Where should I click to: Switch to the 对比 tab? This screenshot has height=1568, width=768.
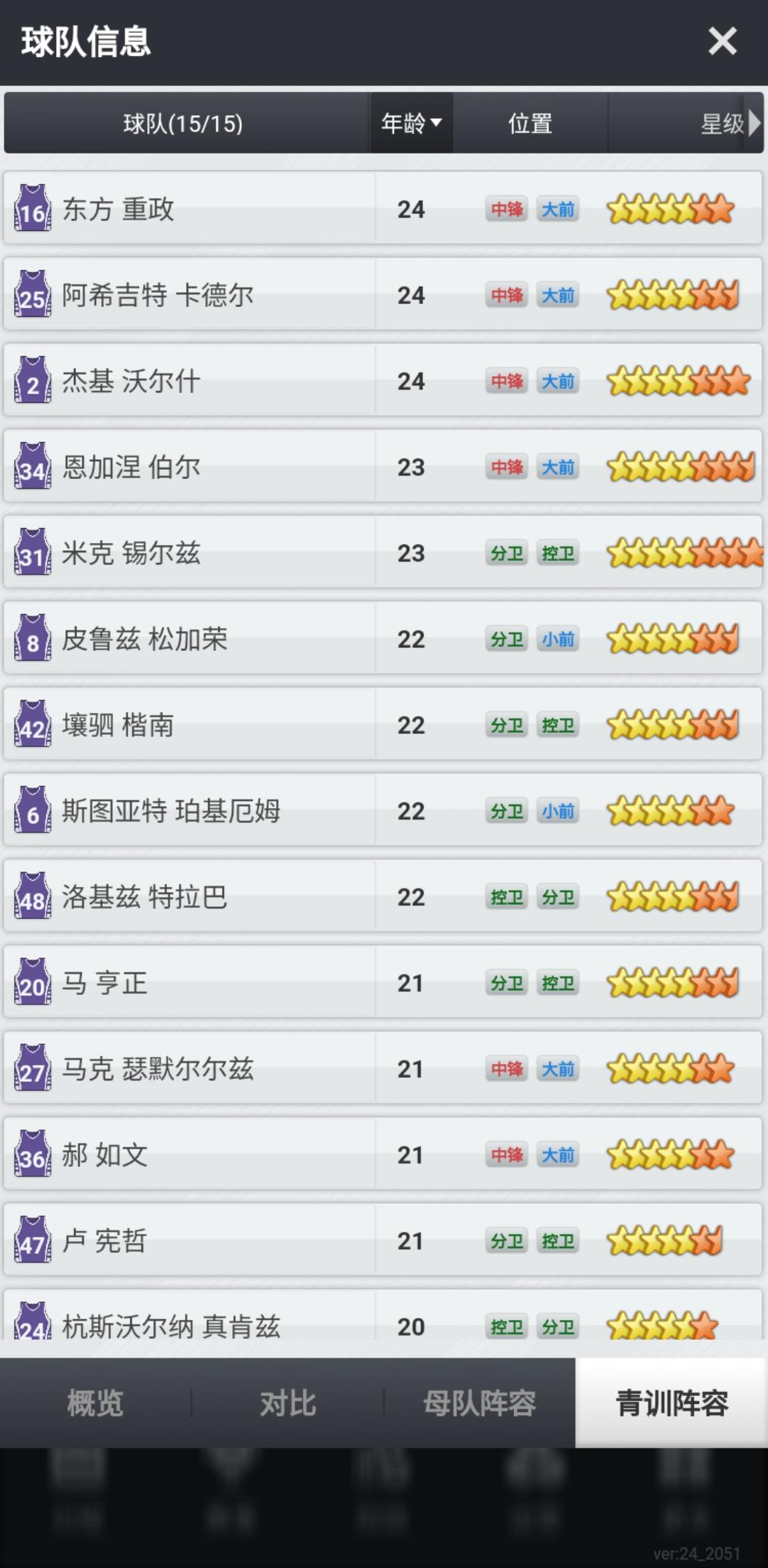287,1403
